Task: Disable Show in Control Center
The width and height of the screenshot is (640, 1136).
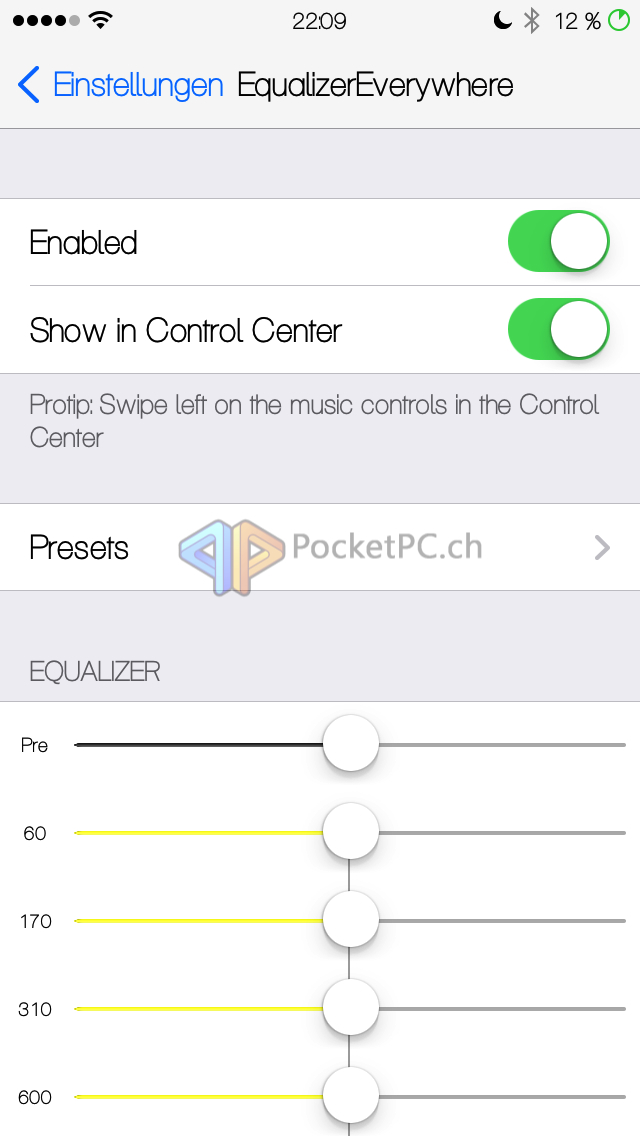Action: pyautogui.click(x=559, y=329)
